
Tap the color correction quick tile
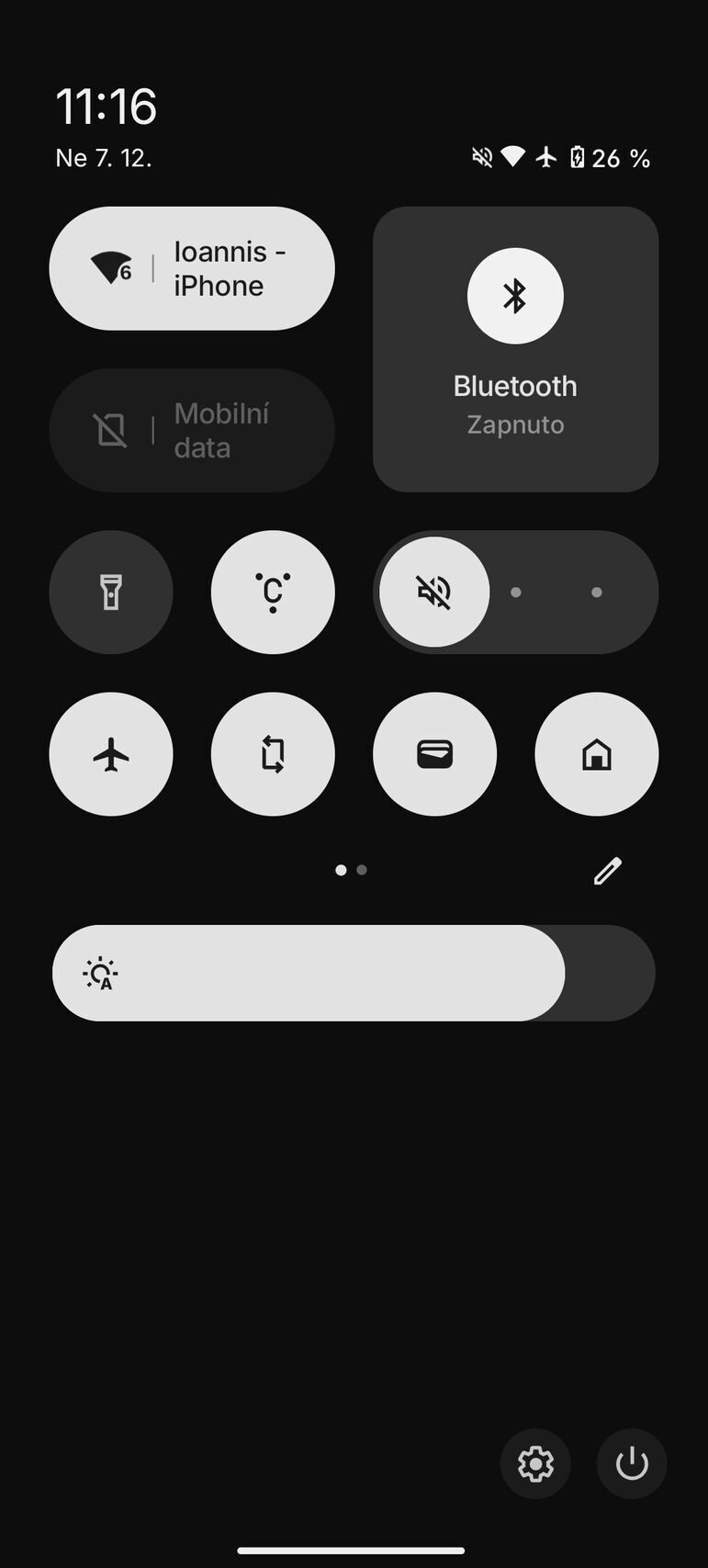click(273, 592)
